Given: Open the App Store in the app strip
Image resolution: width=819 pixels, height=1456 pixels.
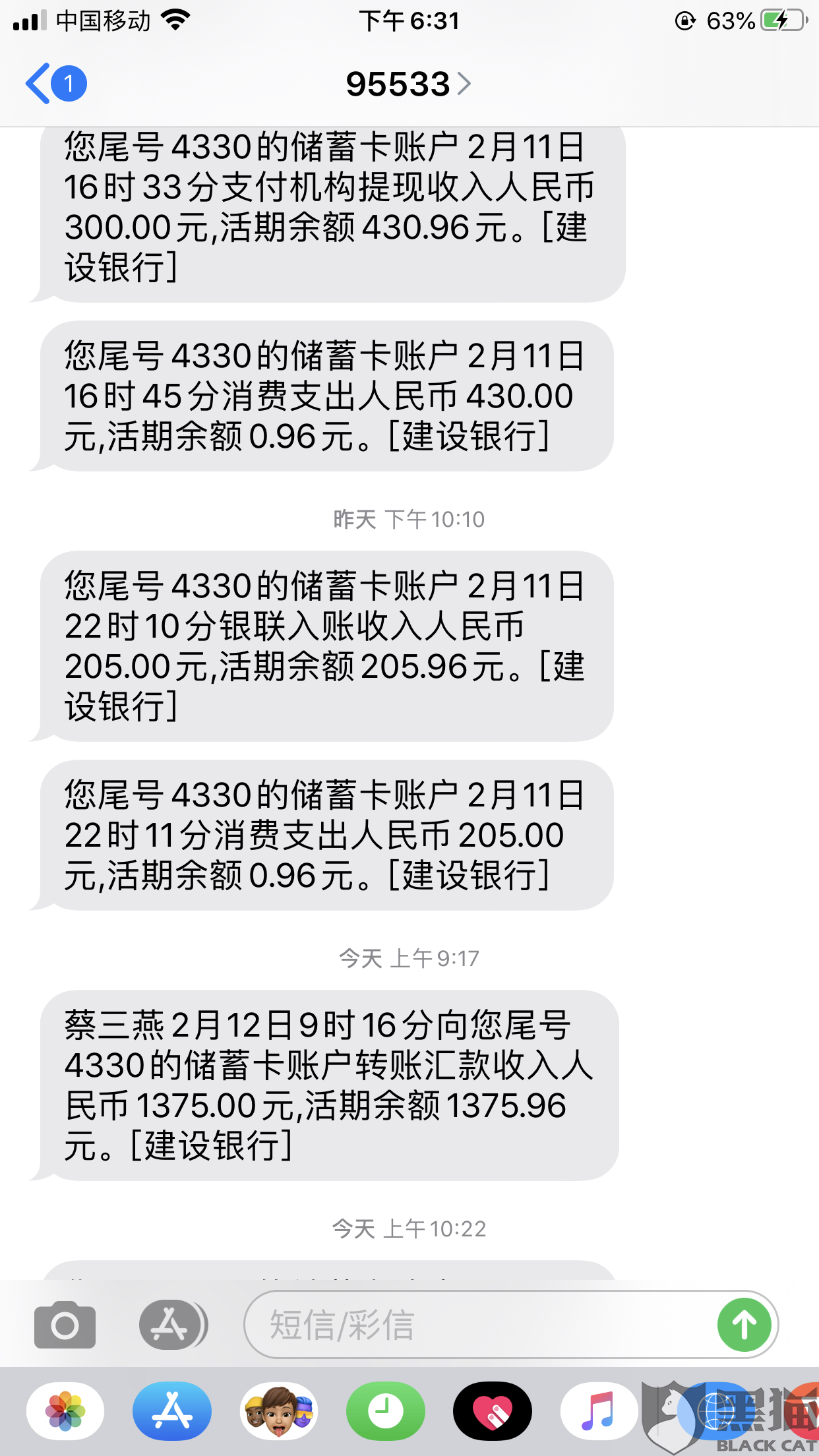Looking at the screenshot, I should (172, 1411).
